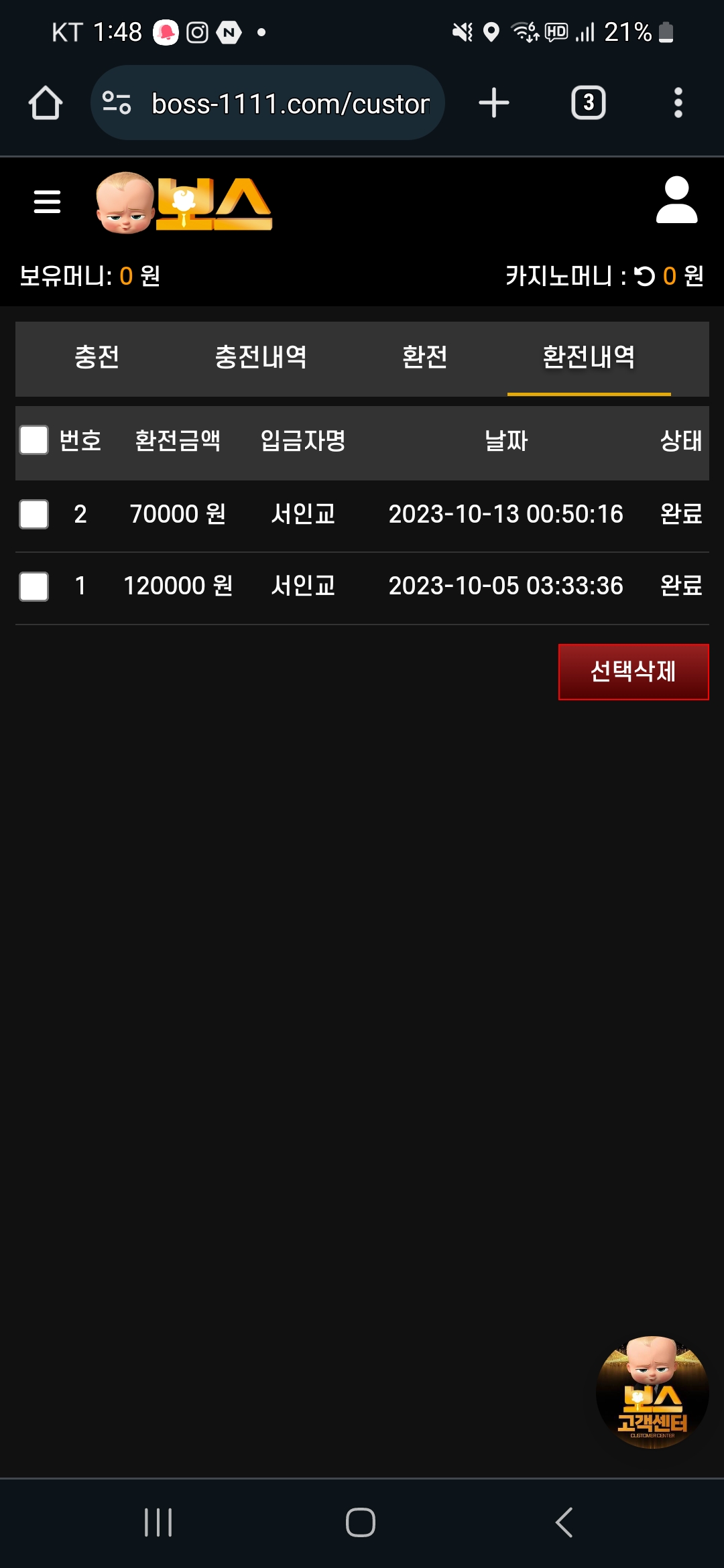Check the select-all box in the header row
Viewport: 724px width, 1568px height.
point(34,440)
